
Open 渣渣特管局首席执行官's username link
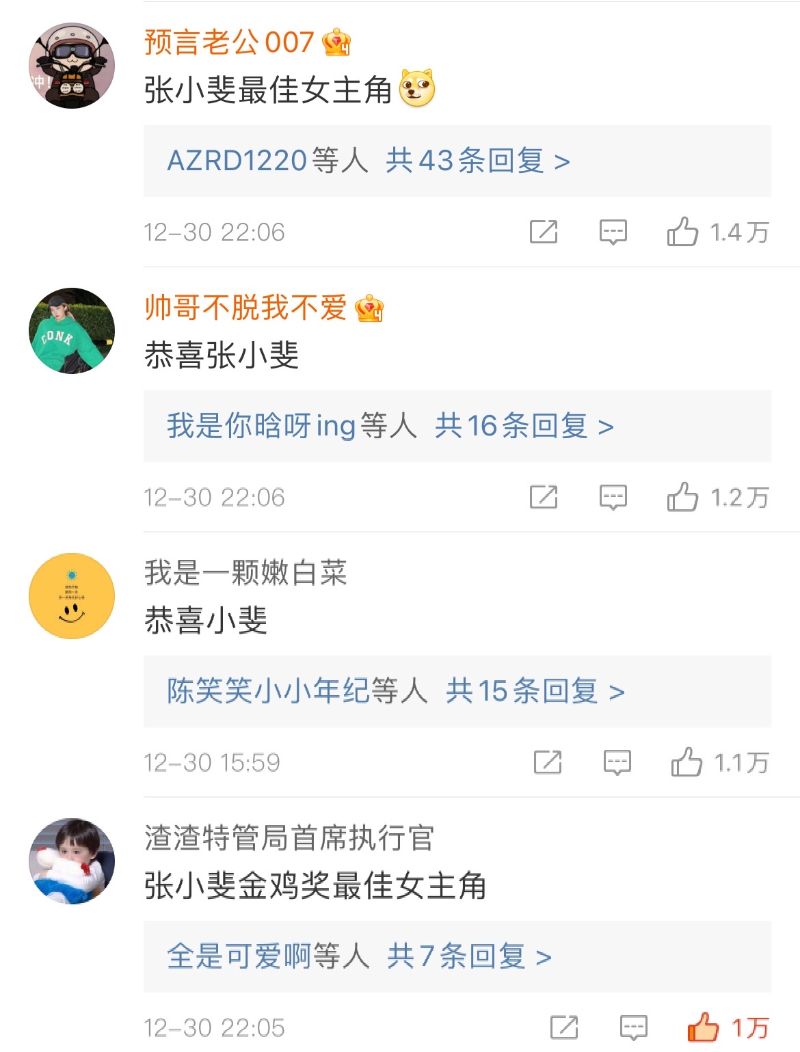tap(290, 838)
